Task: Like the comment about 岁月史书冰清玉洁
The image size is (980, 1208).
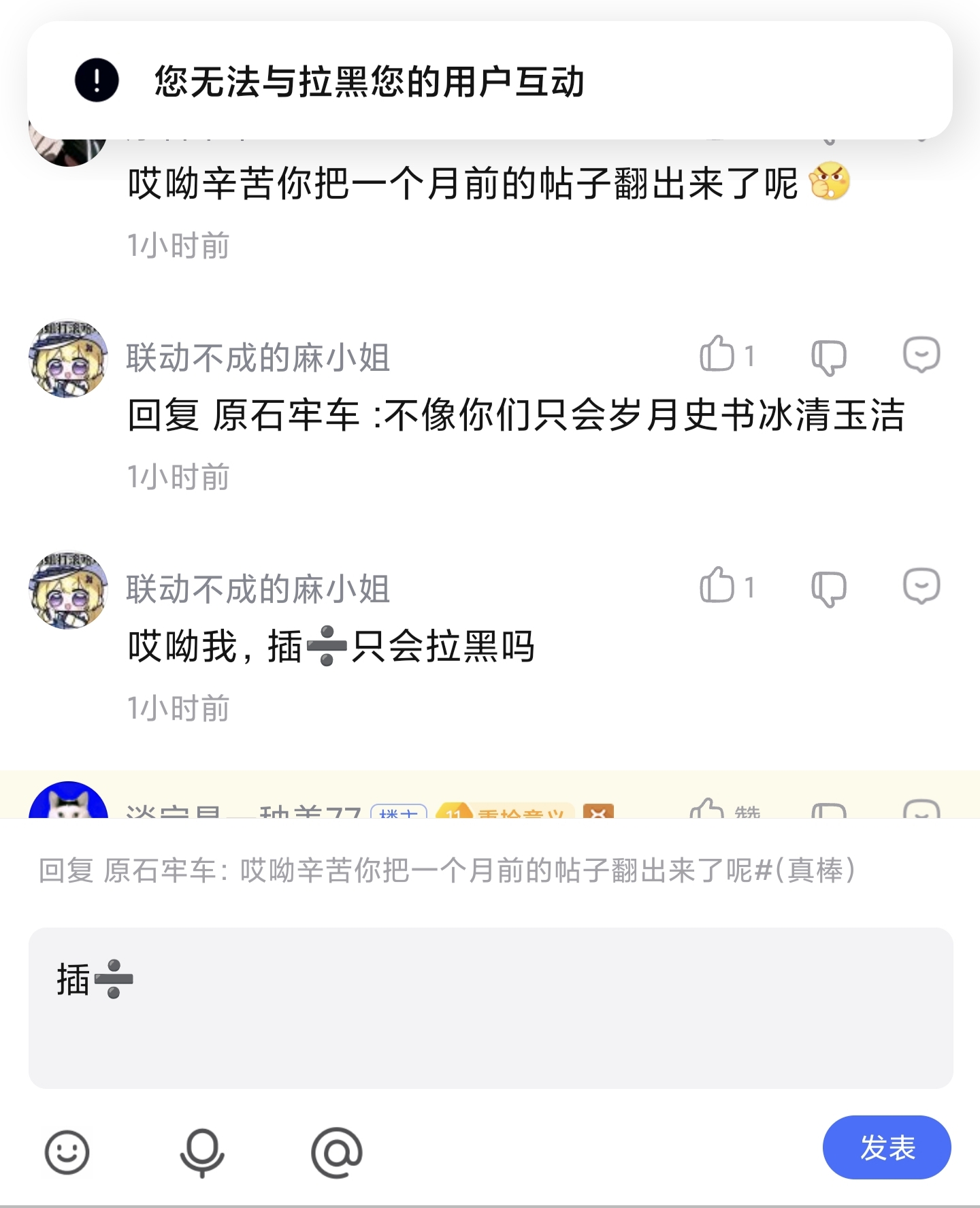Action: click(x=717, y=355)
